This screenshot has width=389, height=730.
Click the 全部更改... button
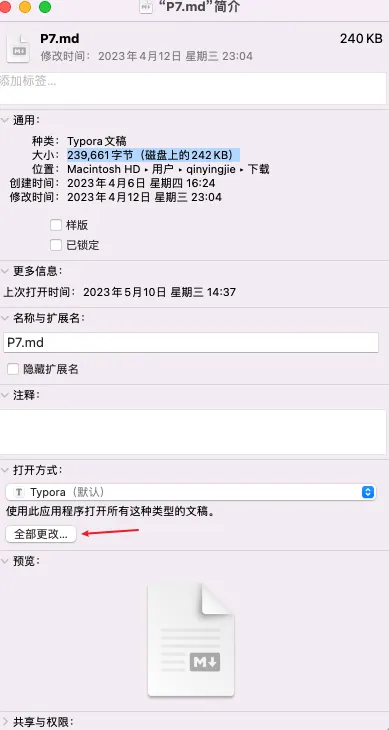point(41,534)
